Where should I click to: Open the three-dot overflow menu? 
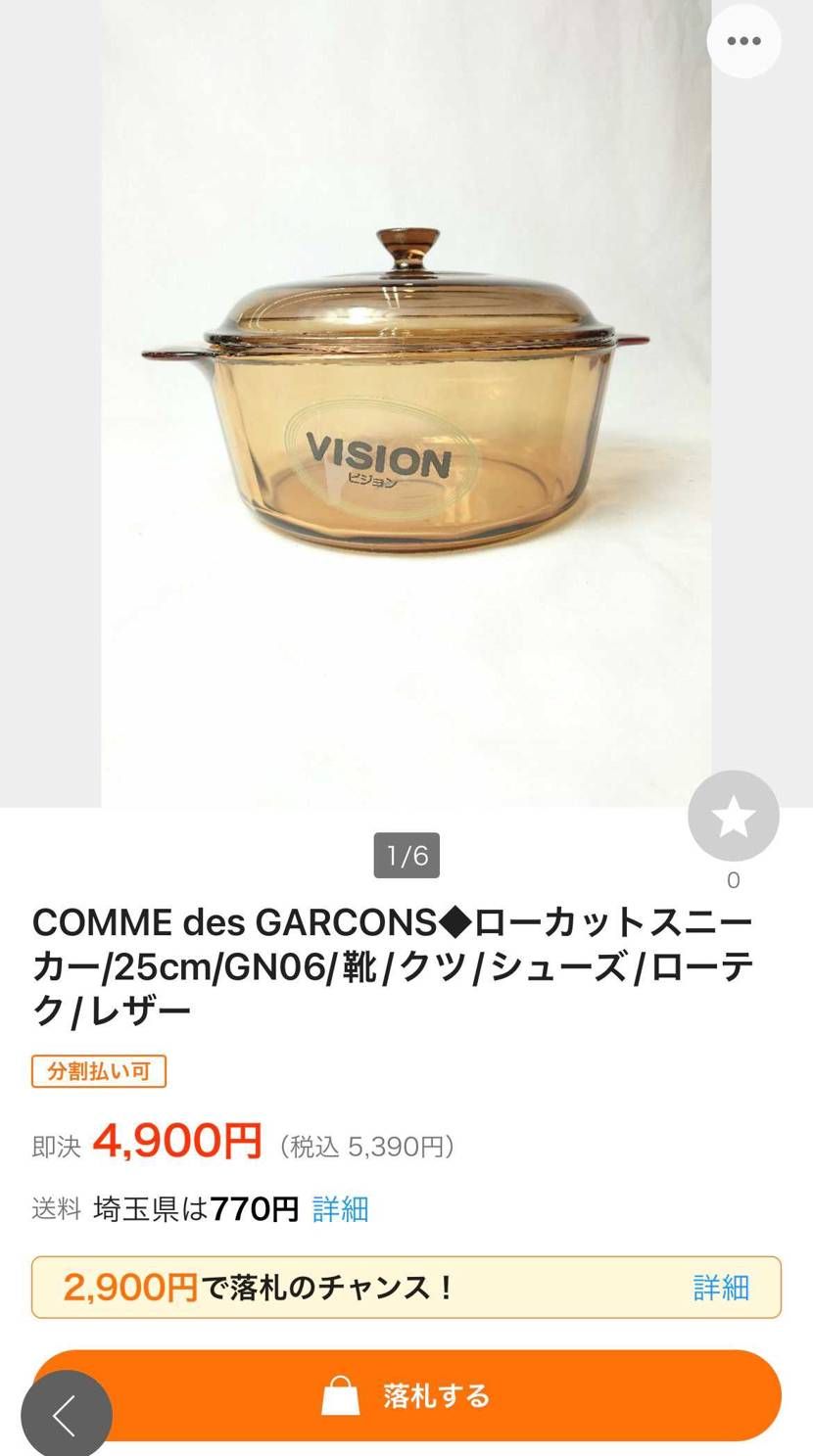point(743,41)
